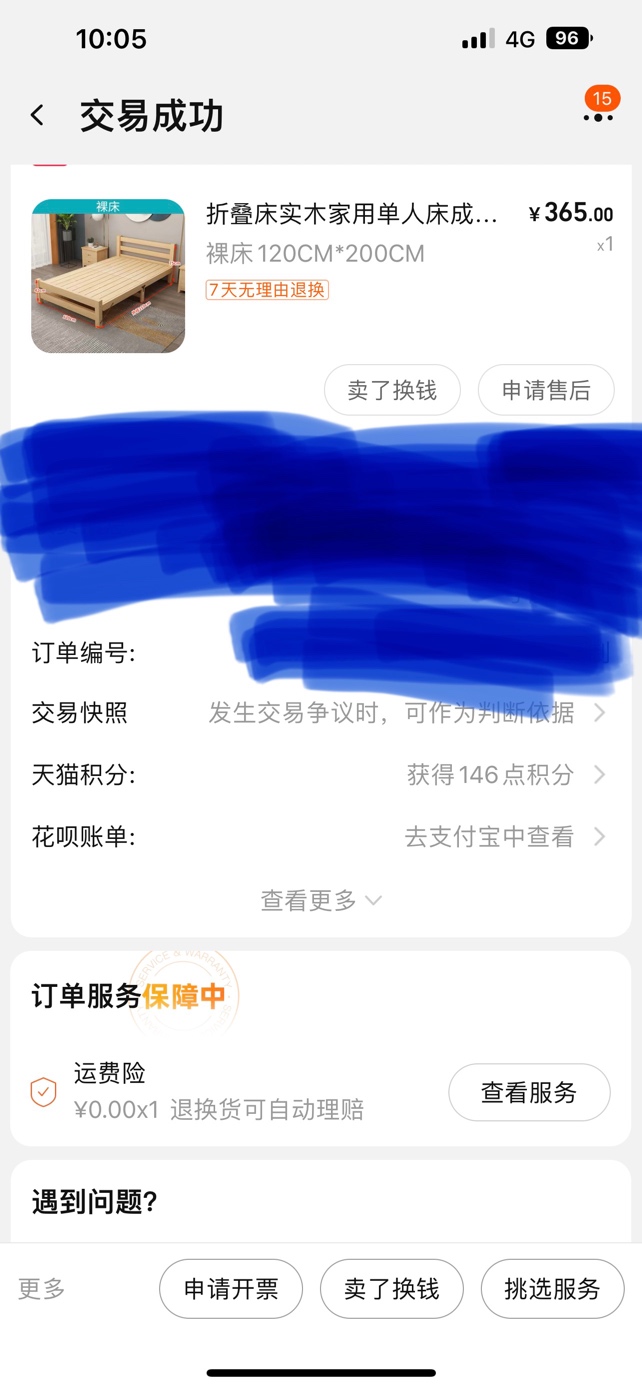The width and height of the screenshot is (642, 1389).
Task: Open the three-dot menu with 15 badge
Action: (598, 116)
